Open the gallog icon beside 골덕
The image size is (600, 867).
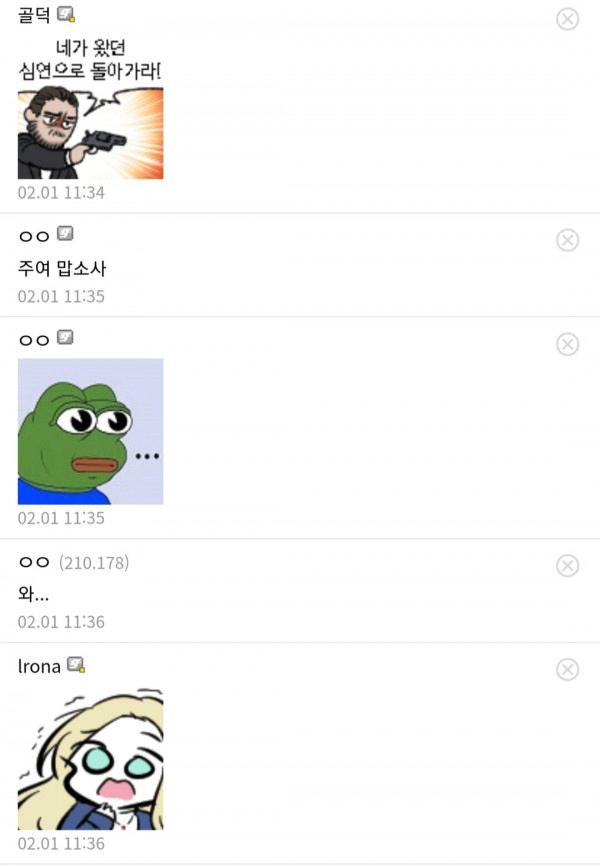tap(66, 15)
